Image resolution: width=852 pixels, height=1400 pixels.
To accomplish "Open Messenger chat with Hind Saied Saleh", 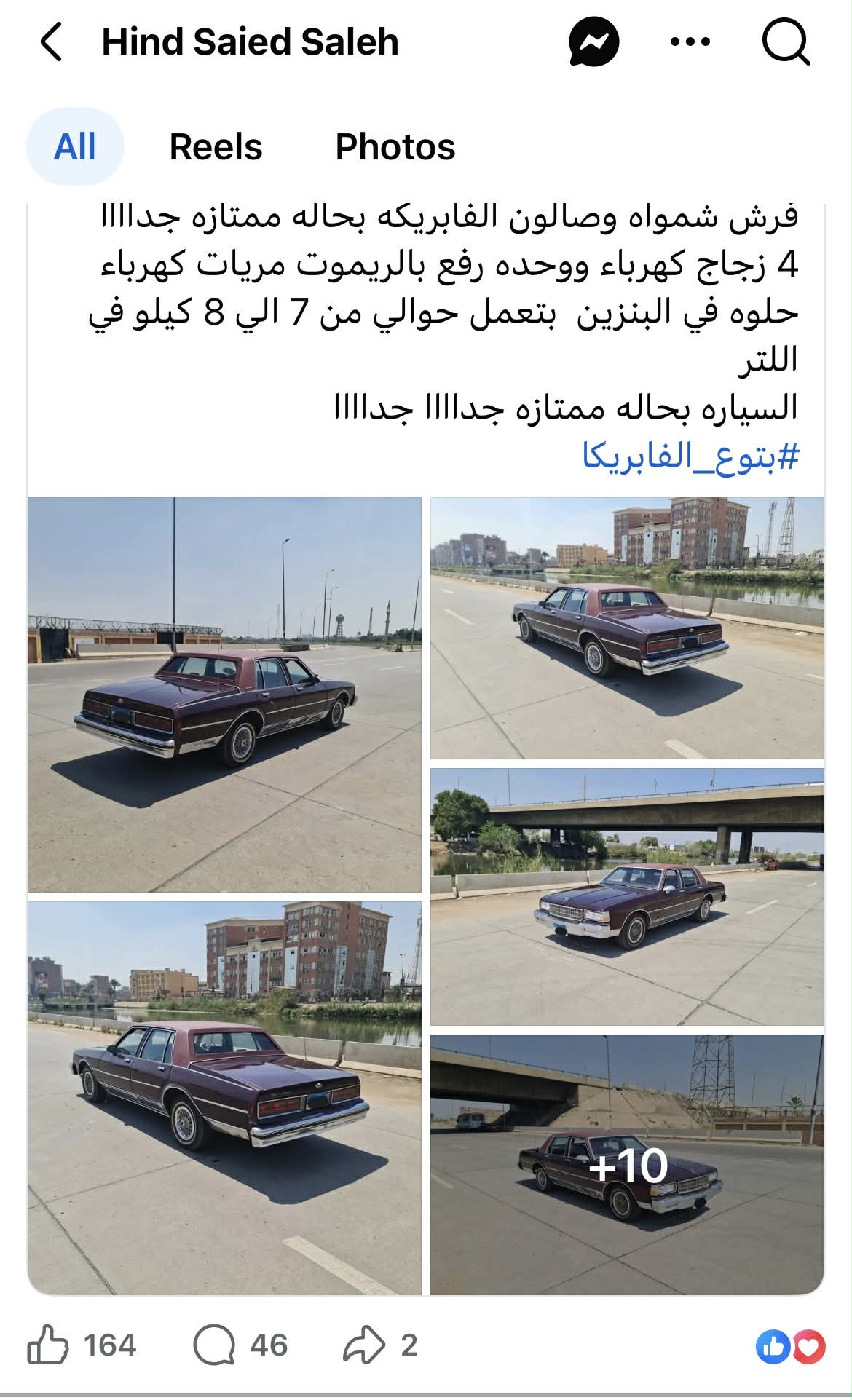I will point(593,41).
